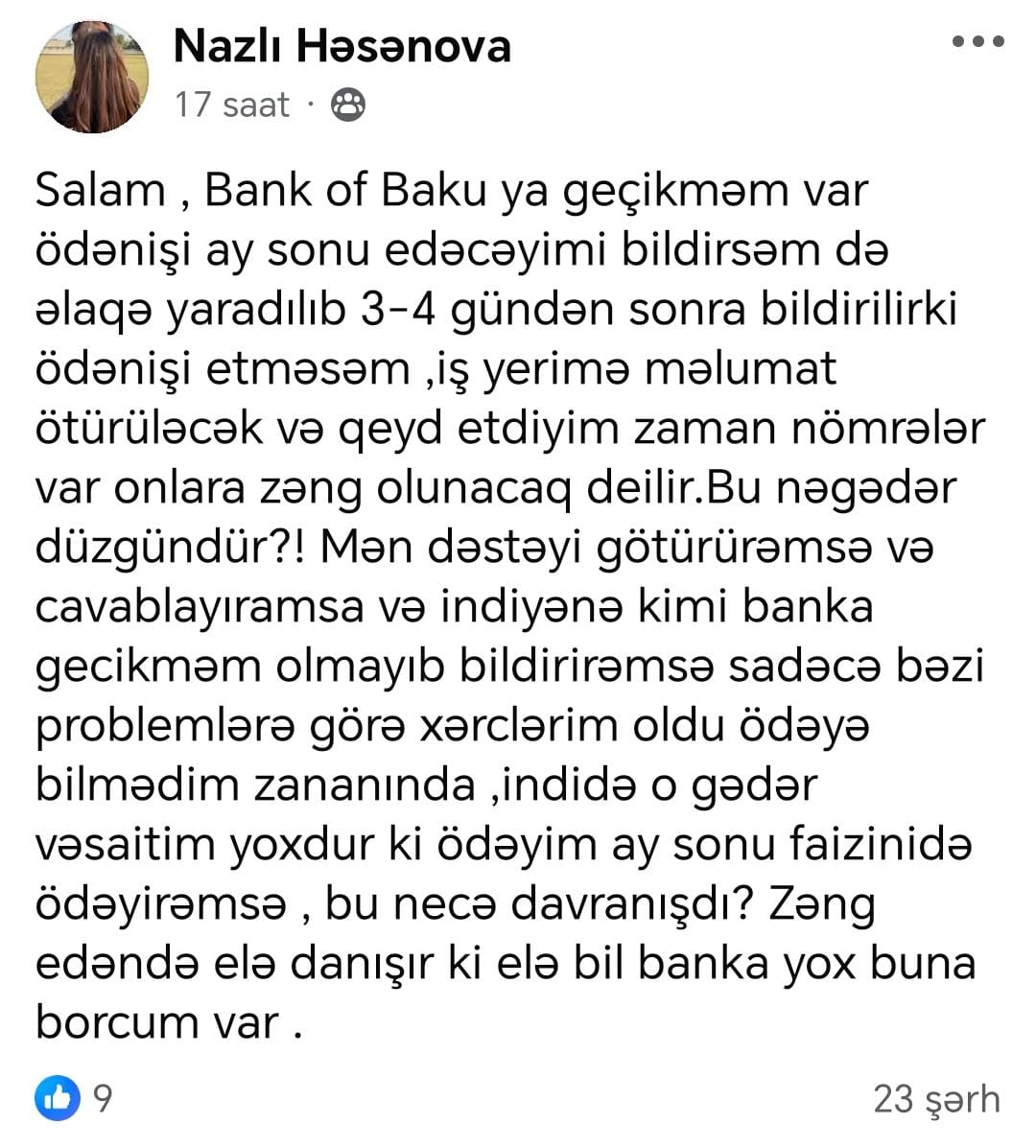This screenshot has width=1036, height=1148.
Task: Open Nazlı Həsənova's profile picture
Action: point(92,77)
